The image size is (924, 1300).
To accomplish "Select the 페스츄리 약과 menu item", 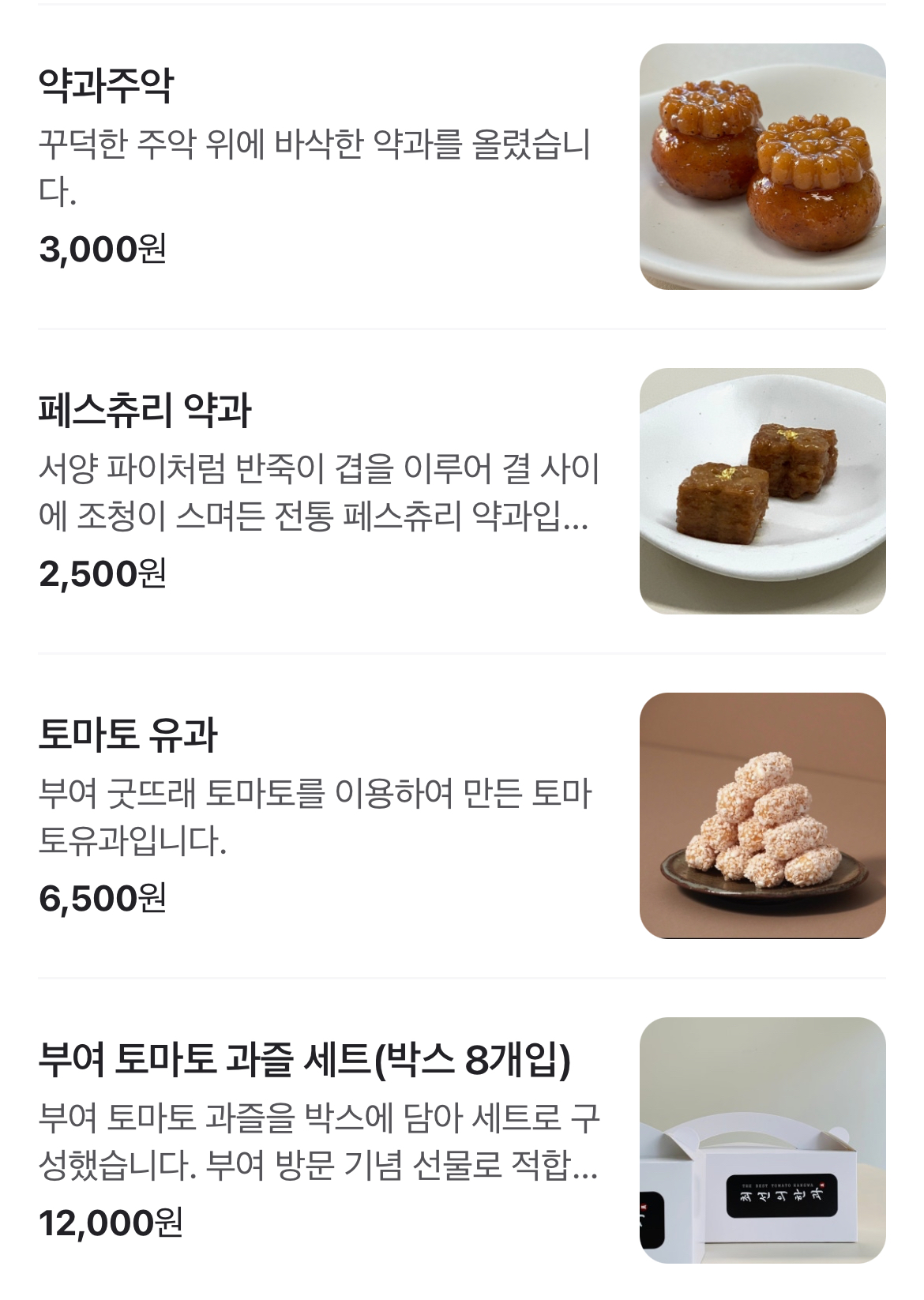I will [145, 410].
